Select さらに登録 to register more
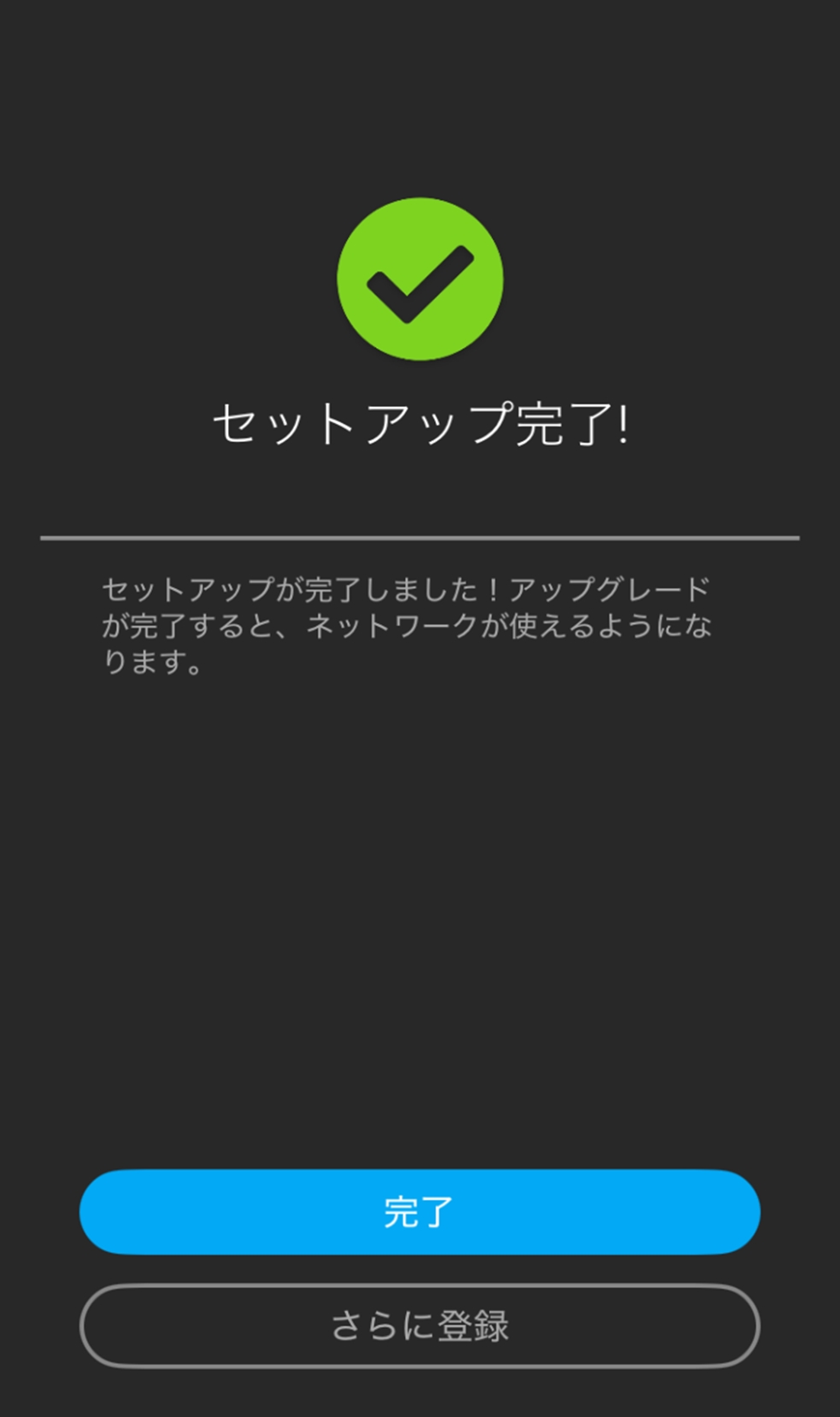 420,1326
